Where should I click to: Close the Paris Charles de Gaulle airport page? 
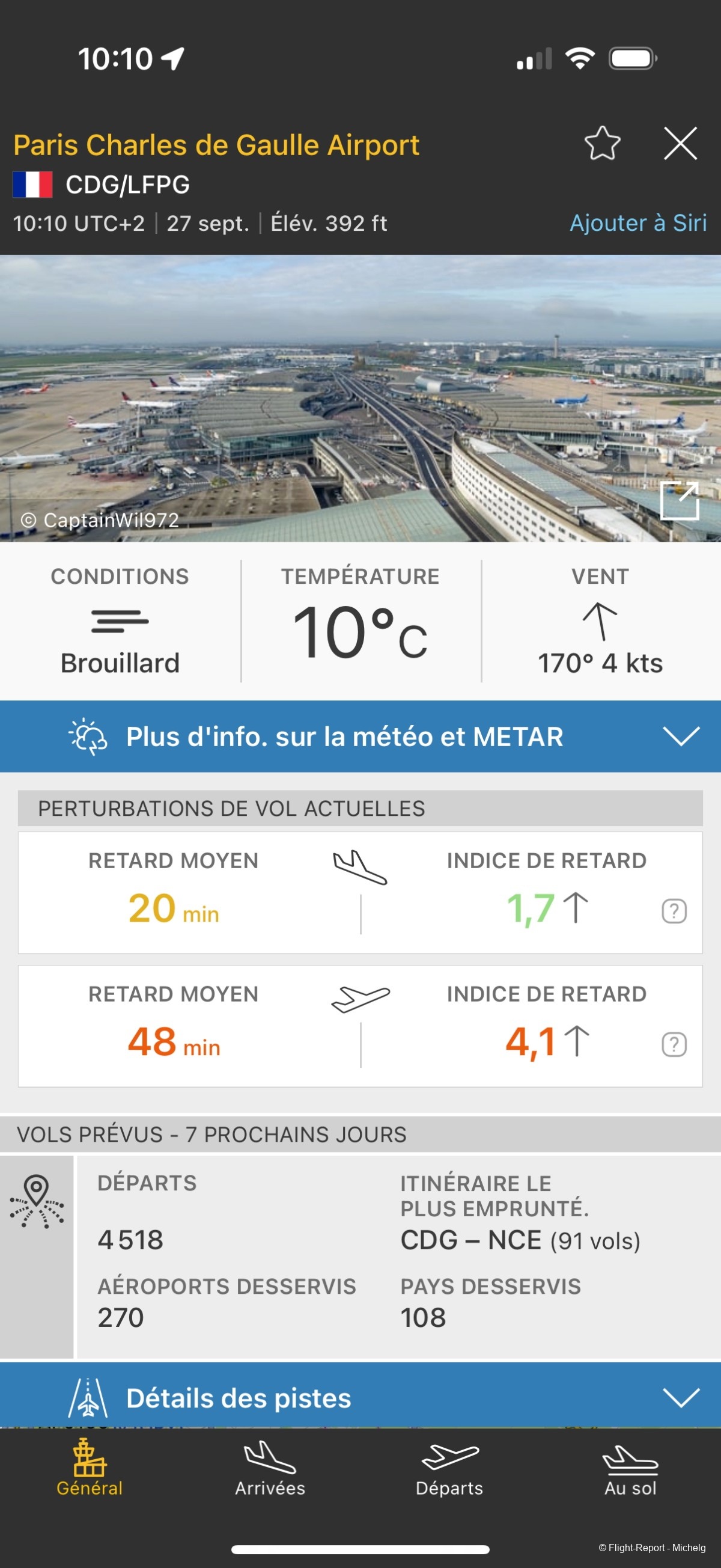680,144
